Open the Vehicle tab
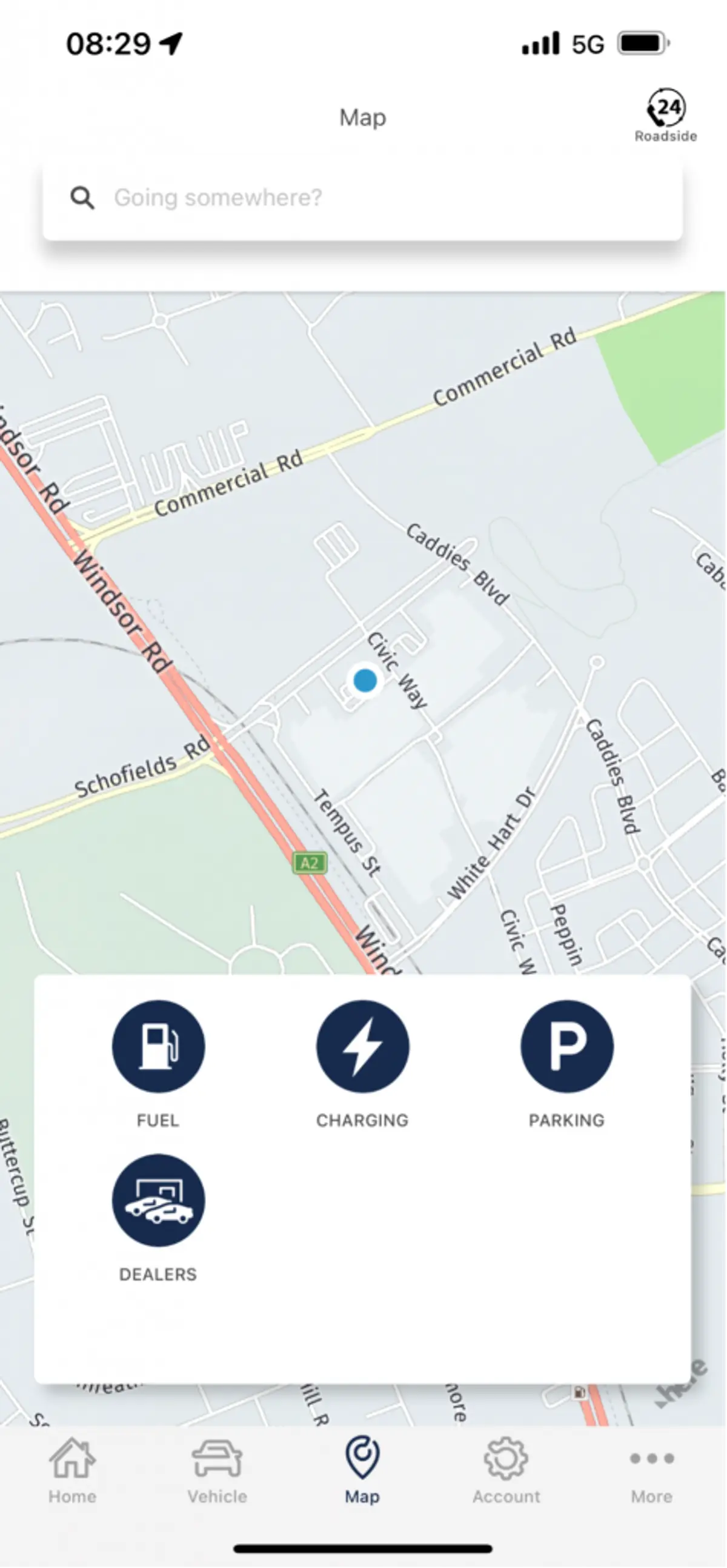Image resolution: width=727 pixels, height=1568 pixels. [x=217, y=1470]
